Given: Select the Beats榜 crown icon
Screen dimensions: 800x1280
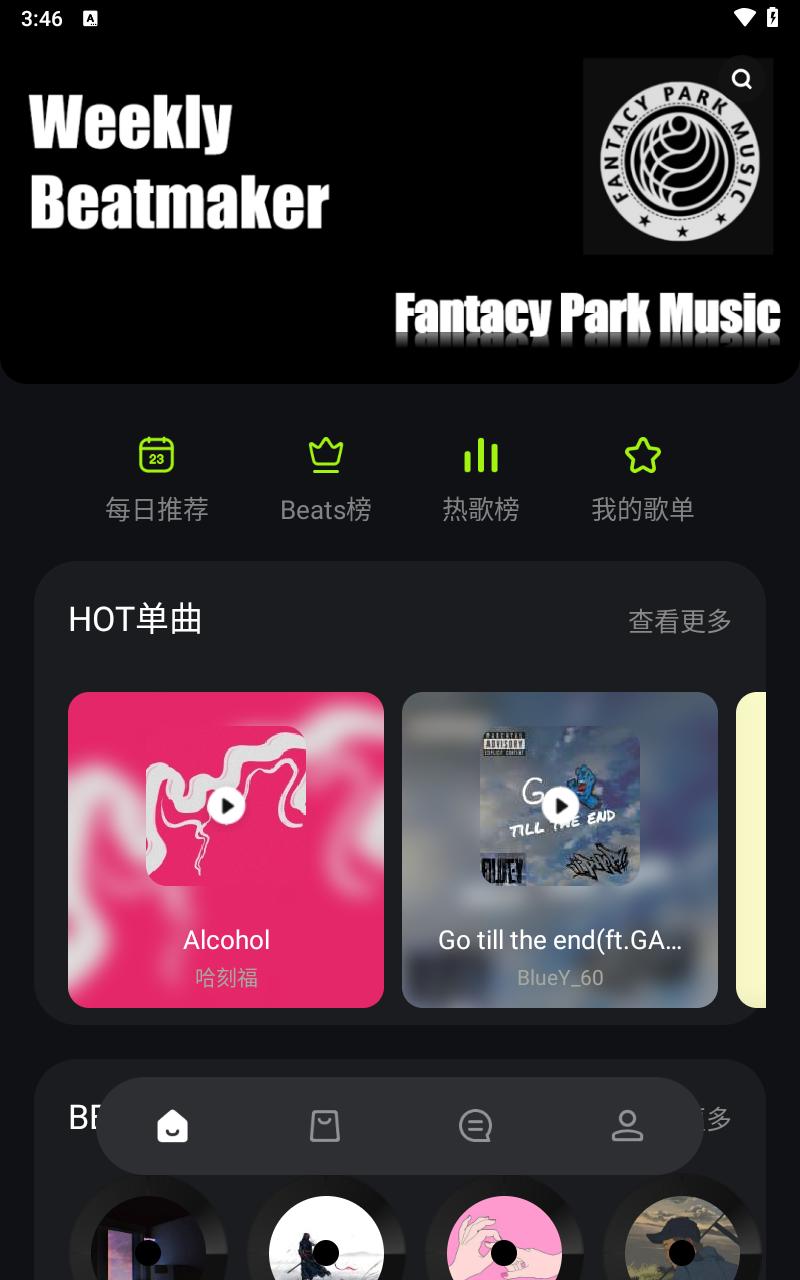Looking at the screenshot, I should pyautogui.click(x=326, y=455).
